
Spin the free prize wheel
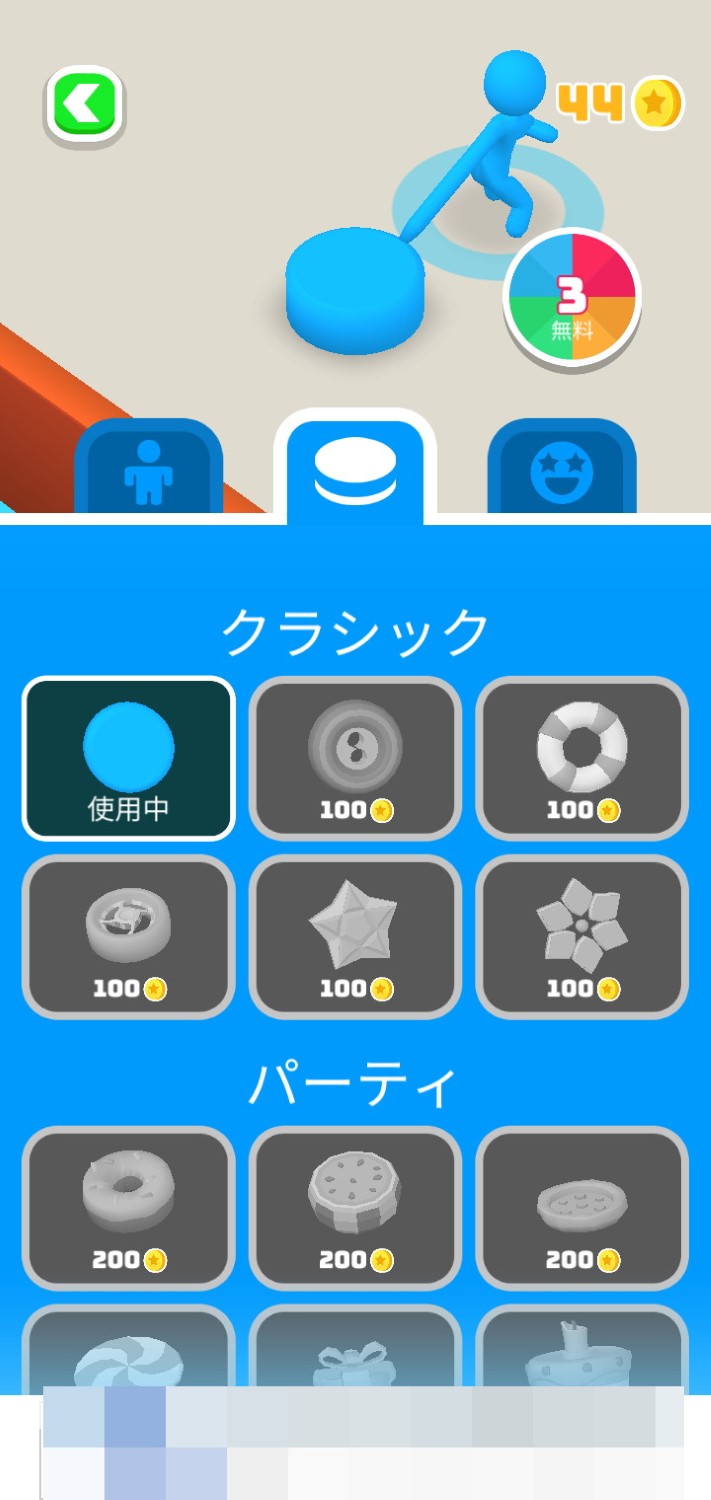point(572,299)
